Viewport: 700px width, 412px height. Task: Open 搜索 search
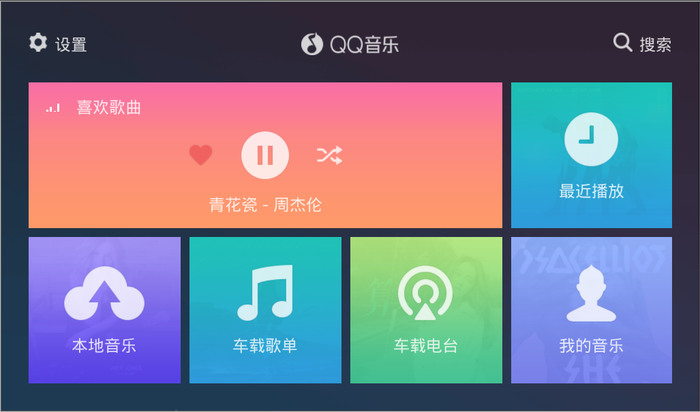[641, 44]
